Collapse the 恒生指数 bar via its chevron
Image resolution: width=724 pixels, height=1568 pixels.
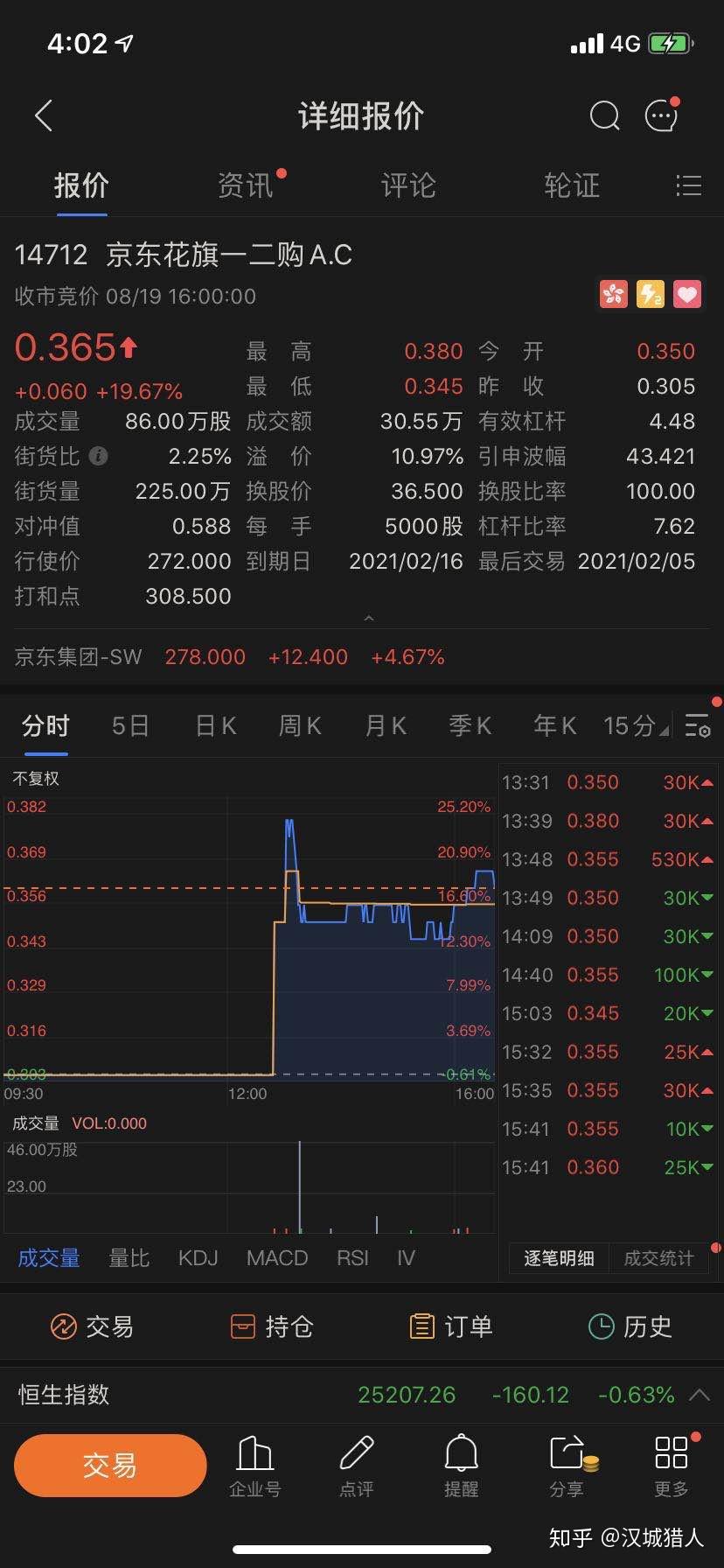point(699,1395)
